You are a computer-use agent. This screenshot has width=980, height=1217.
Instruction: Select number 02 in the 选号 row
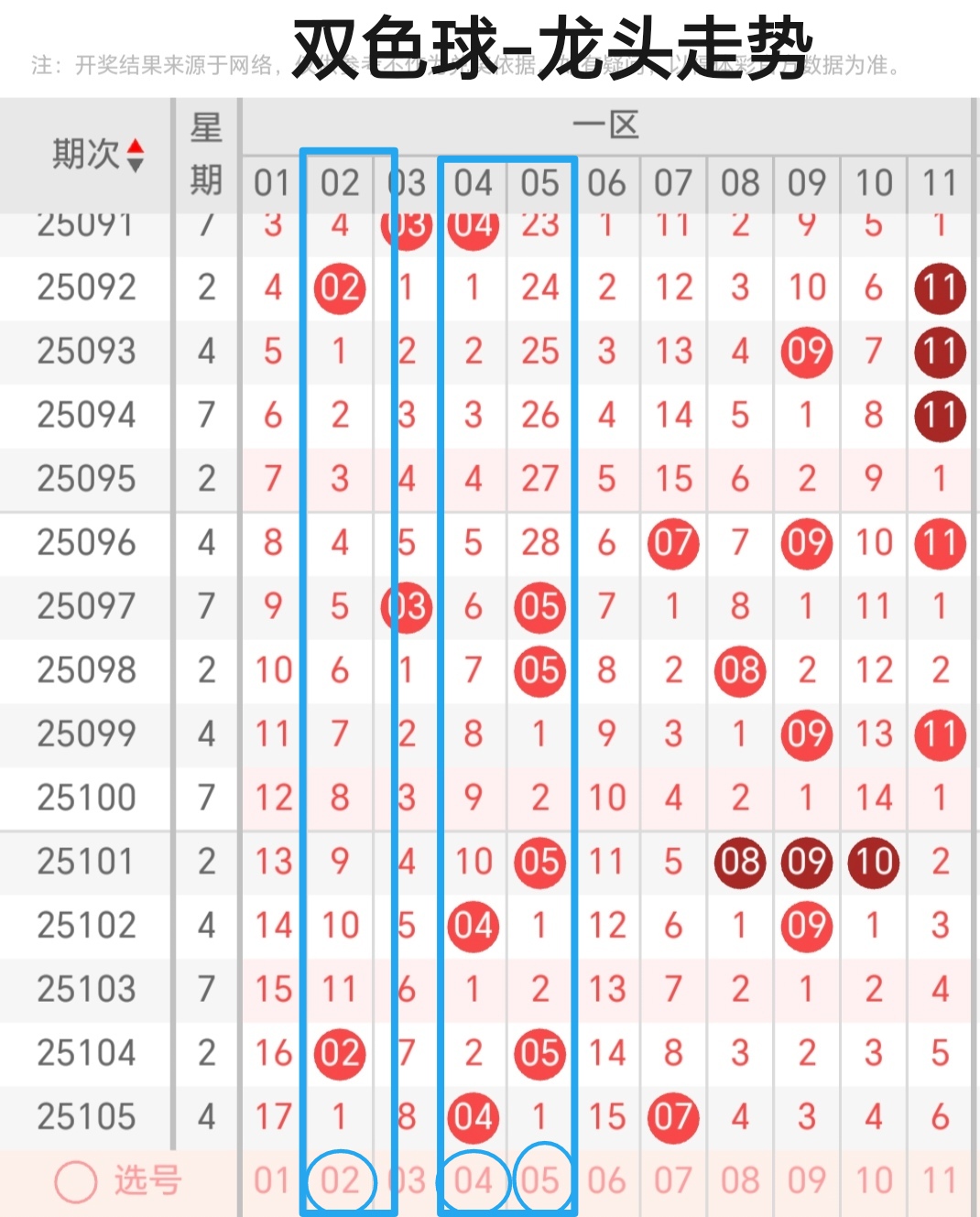[340, 1181]
